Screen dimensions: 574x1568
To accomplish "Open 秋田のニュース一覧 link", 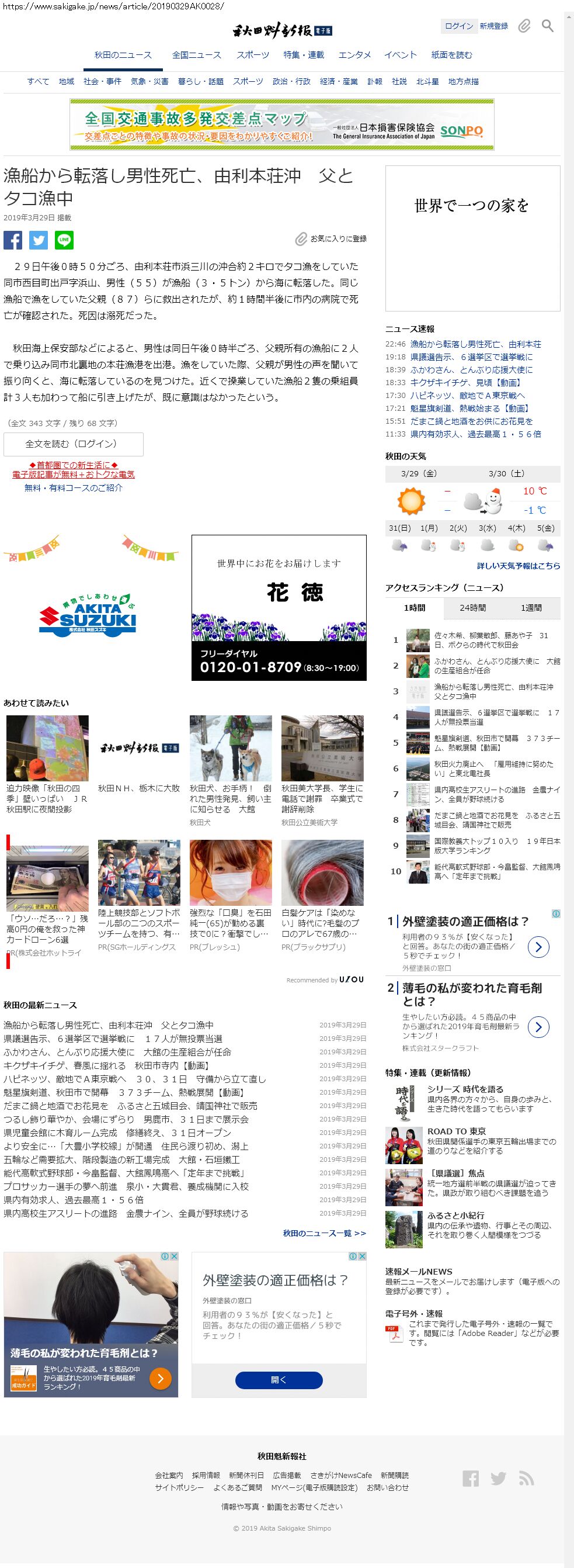I will (x=324, y=1233).
